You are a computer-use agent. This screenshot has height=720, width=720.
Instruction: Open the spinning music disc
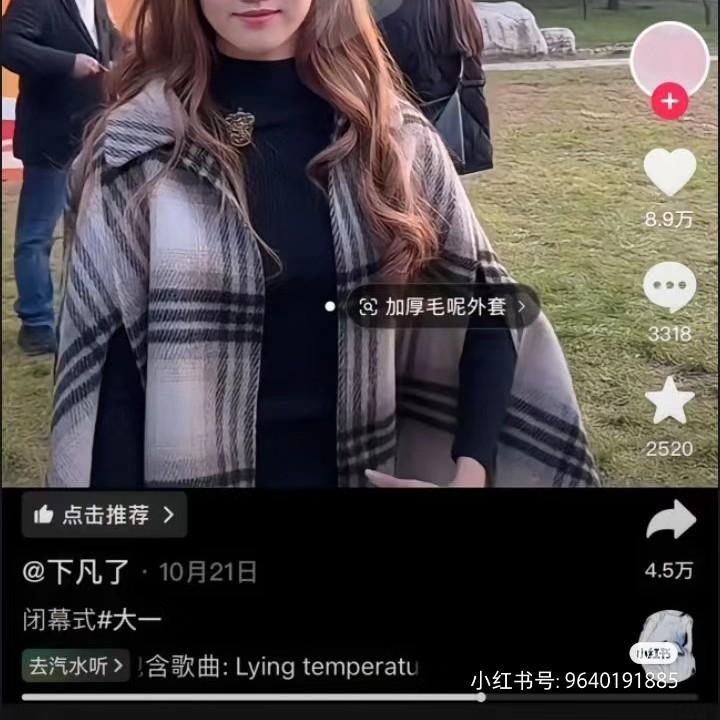667,647
